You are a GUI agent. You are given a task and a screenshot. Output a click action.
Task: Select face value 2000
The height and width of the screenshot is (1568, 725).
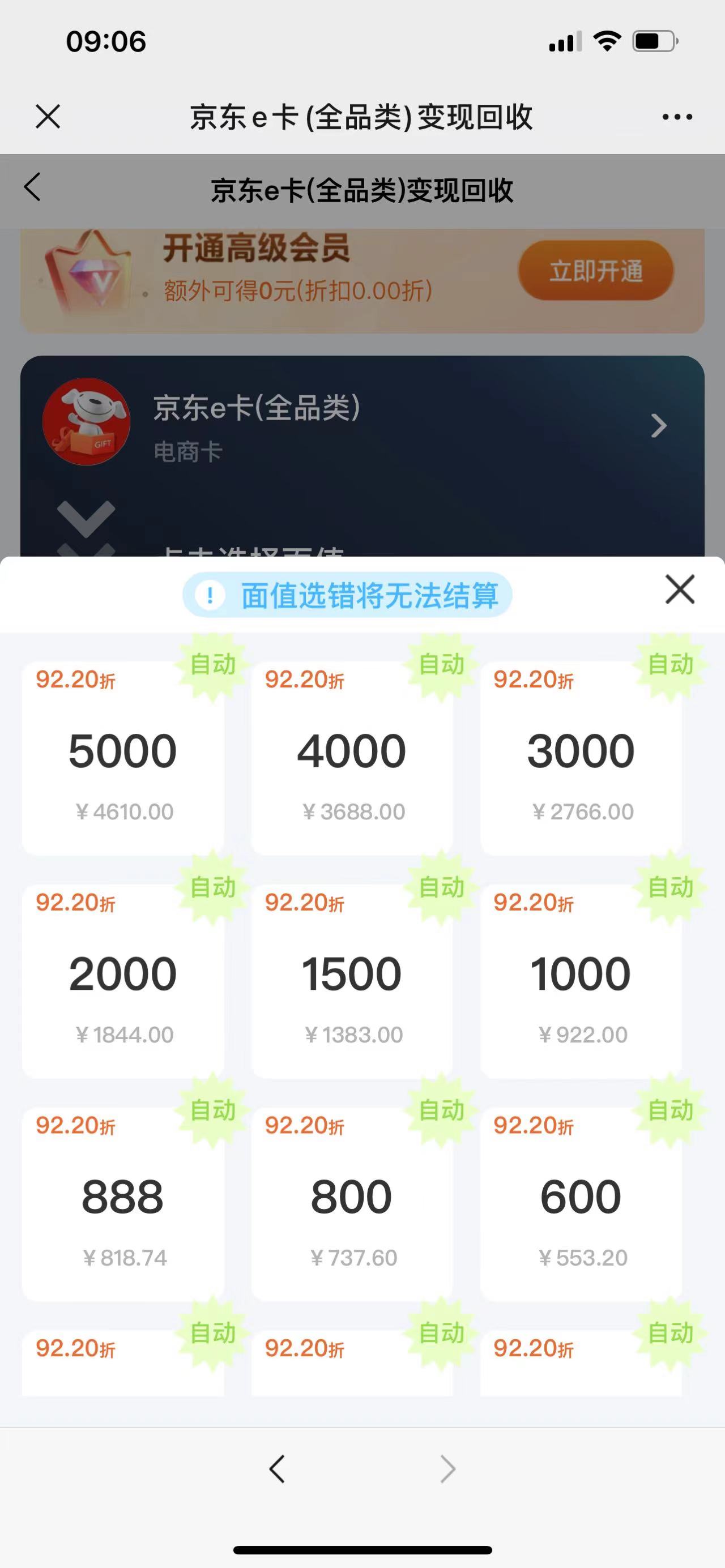123,981
